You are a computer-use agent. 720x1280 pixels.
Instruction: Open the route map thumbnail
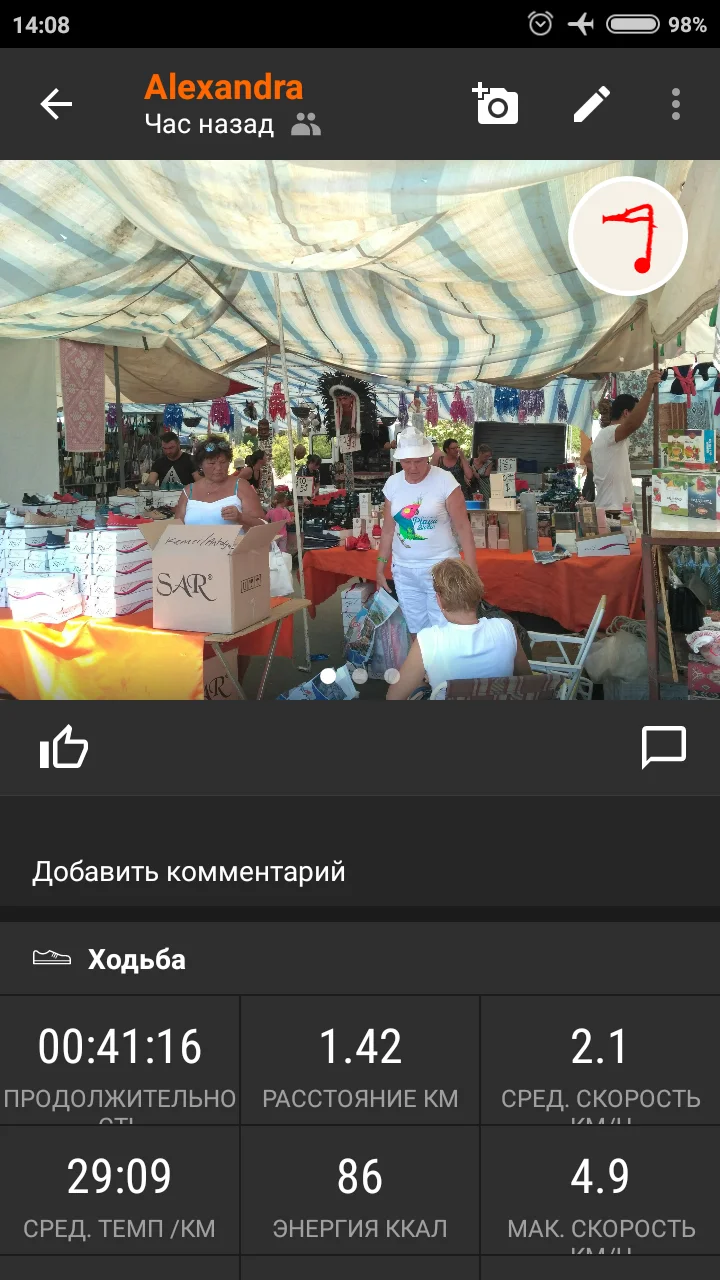tap(628, 236)
